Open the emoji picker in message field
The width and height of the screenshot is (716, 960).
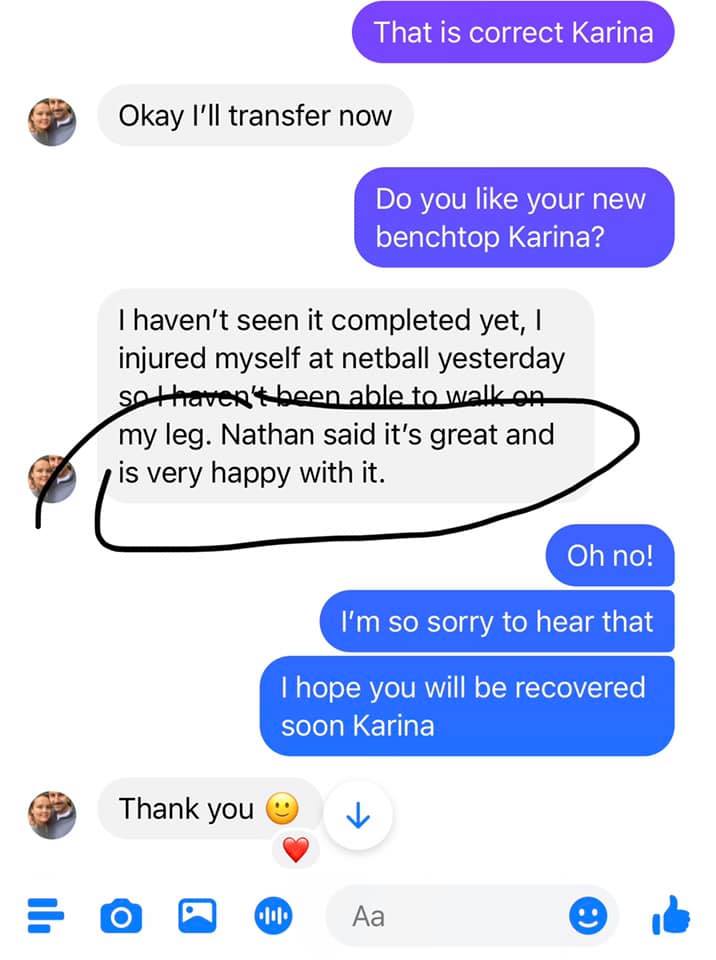tap(587, 914)
